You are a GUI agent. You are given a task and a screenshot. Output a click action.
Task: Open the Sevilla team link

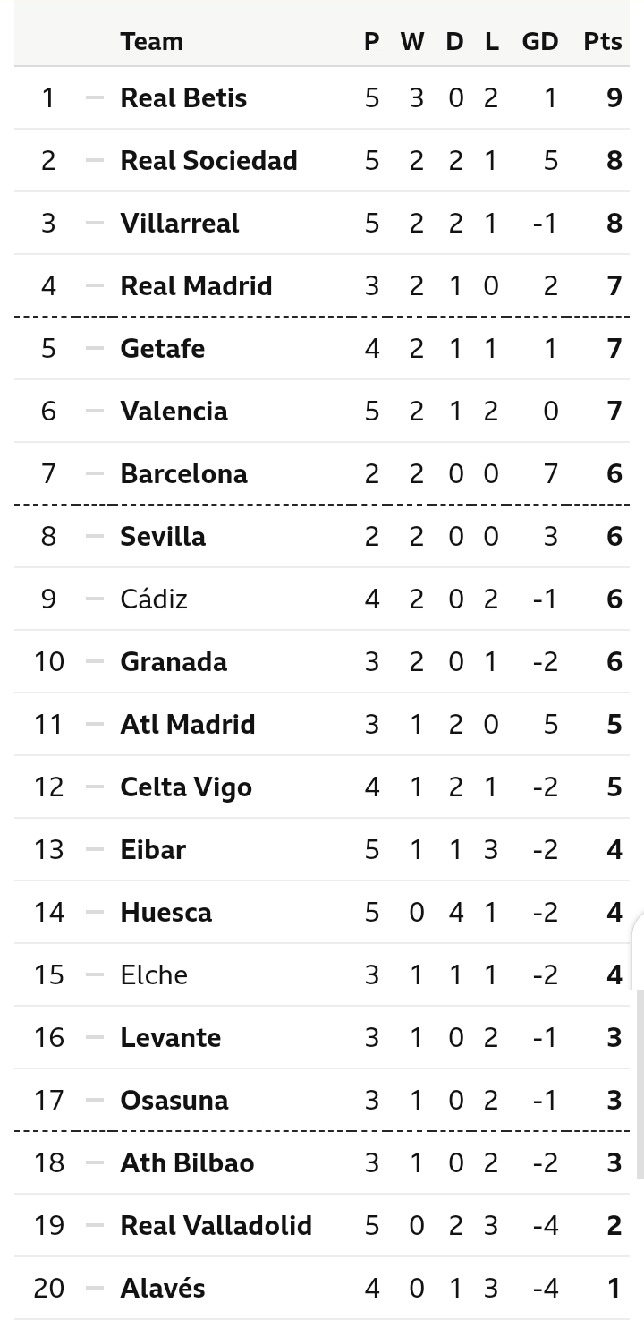(x=163, y=537)
